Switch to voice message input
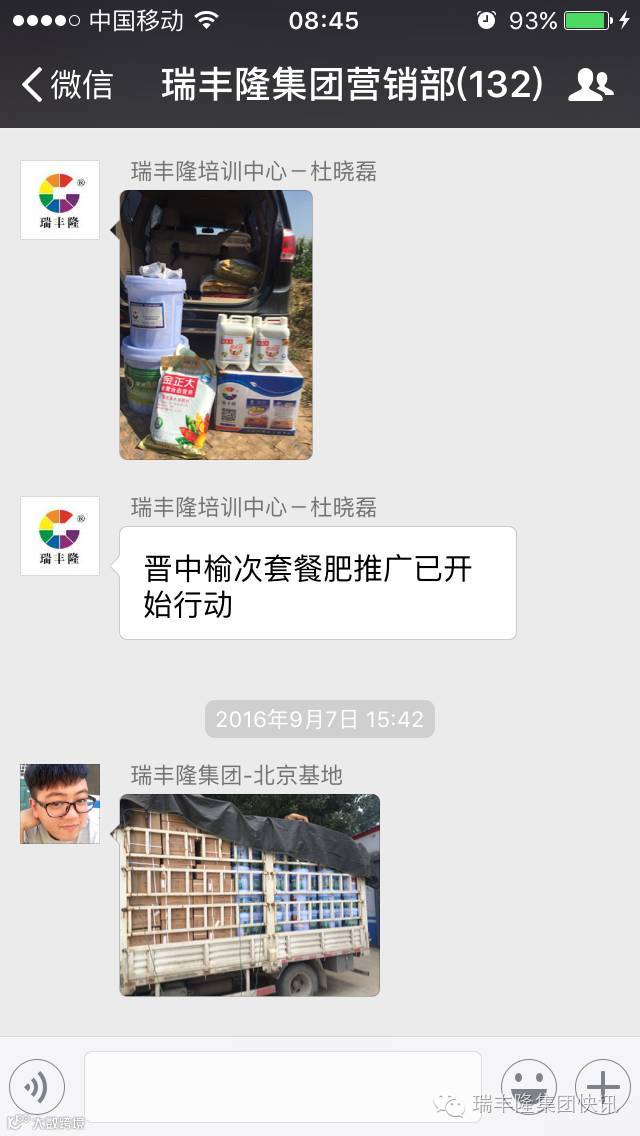This screenshot has width=640, height=1136. coord(37,1087)
